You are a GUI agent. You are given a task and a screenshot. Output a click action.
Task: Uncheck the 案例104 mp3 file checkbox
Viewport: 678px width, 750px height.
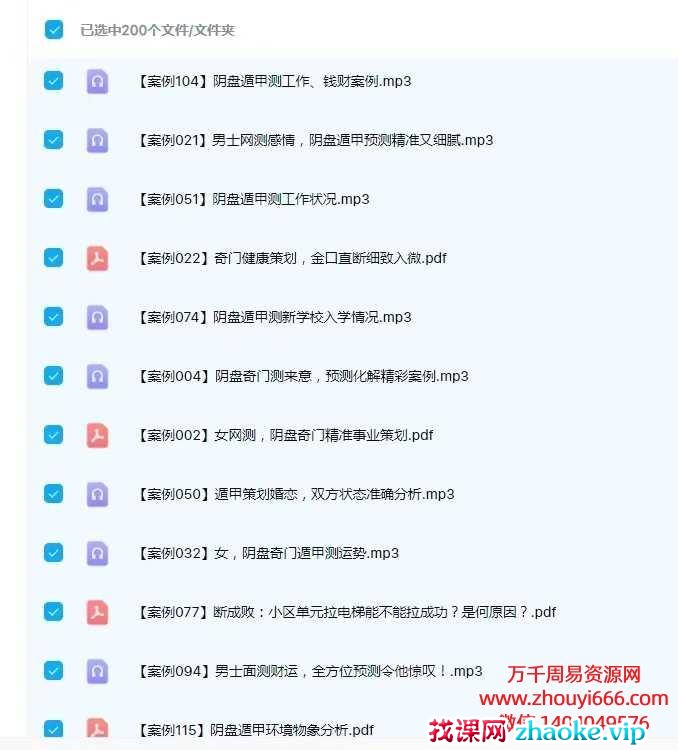point(54,81)
